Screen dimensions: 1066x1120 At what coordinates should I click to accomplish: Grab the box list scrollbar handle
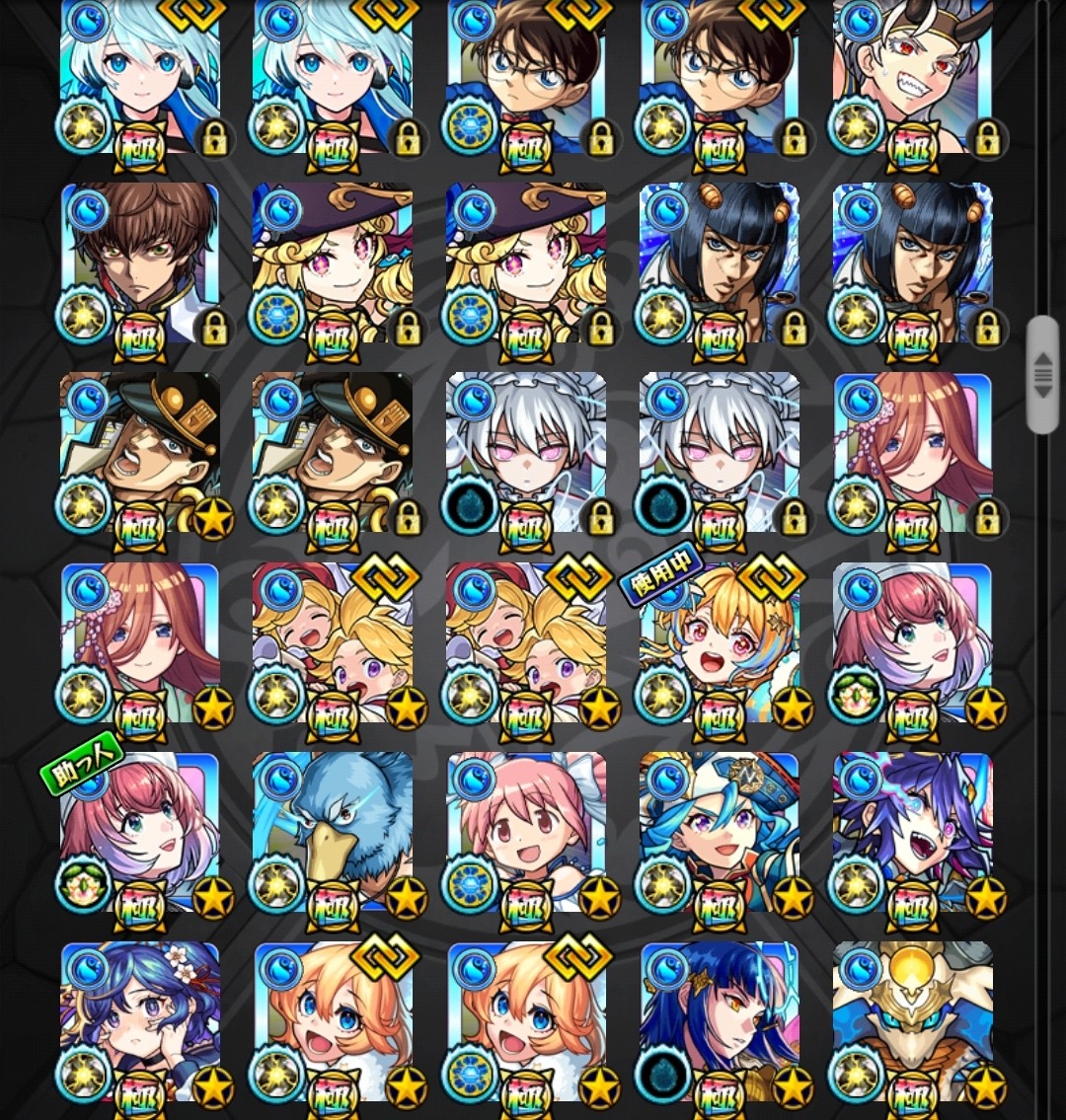[1041, 375]
